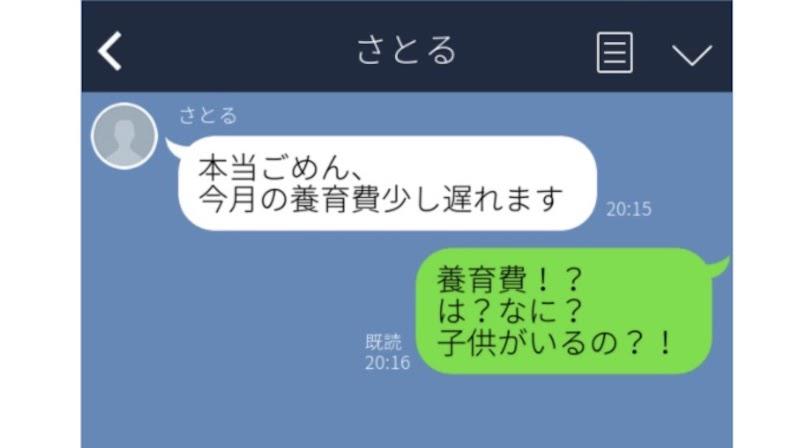Expand the chat menu chevron
Viewport: 800px width, 448px height.
pyautogui.click(x=691, y=54)
